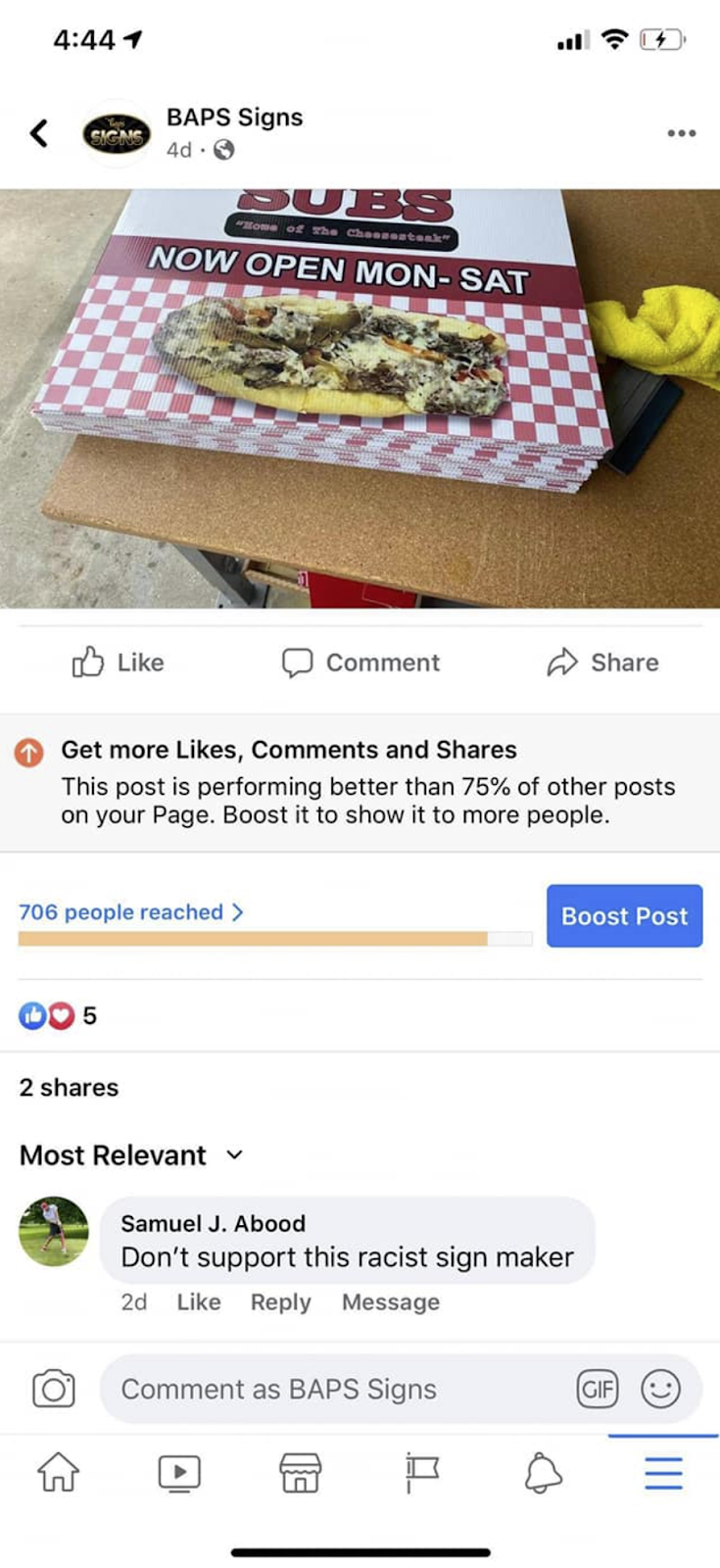720x1568 pixels.
Task: View who reacted to the post
Action: pyautogui.click(x=58, y=1016)
